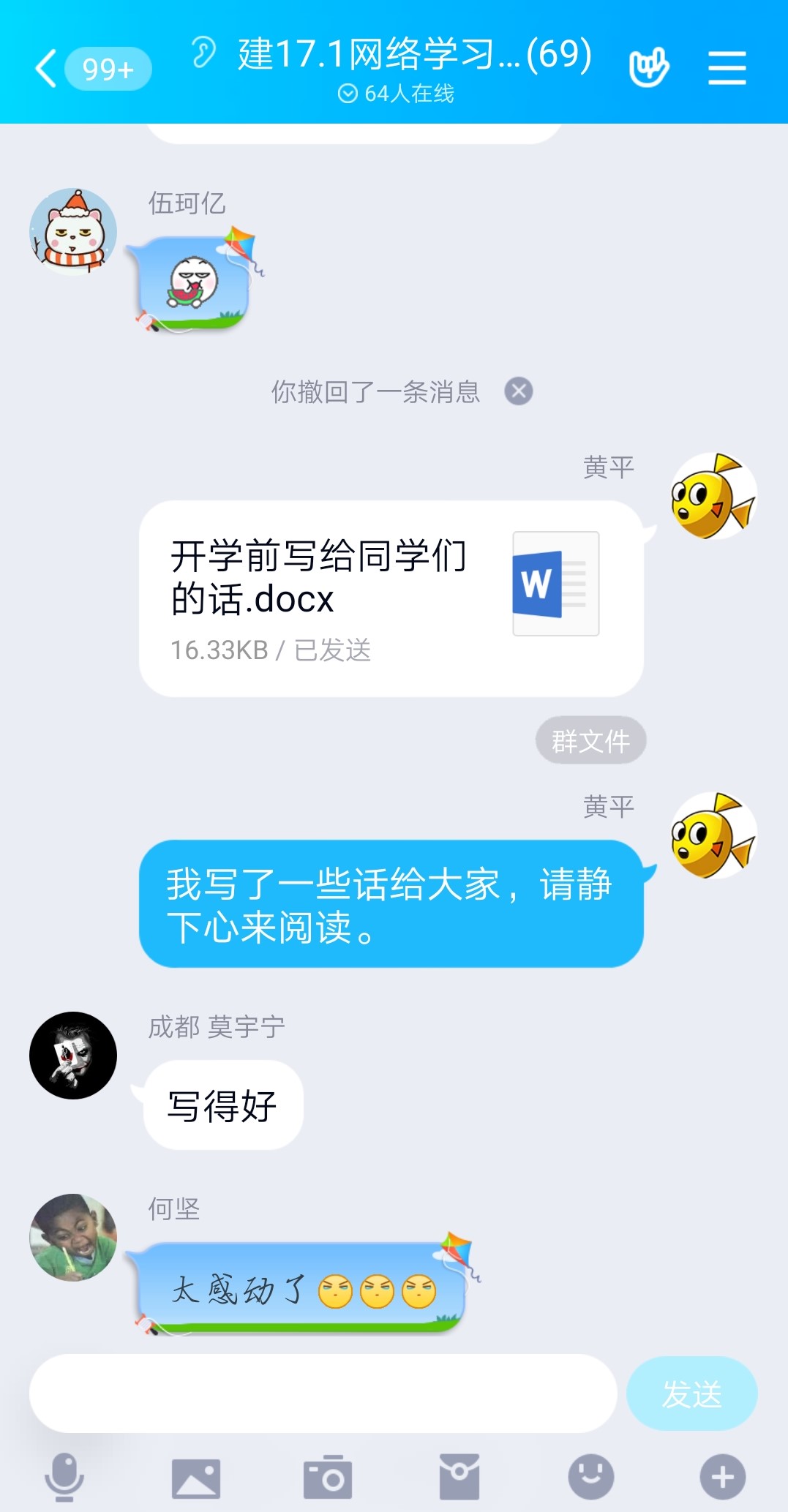Open 群文件 group files
This screenshot has height=1512, width=788.
[x=590, y=740]
